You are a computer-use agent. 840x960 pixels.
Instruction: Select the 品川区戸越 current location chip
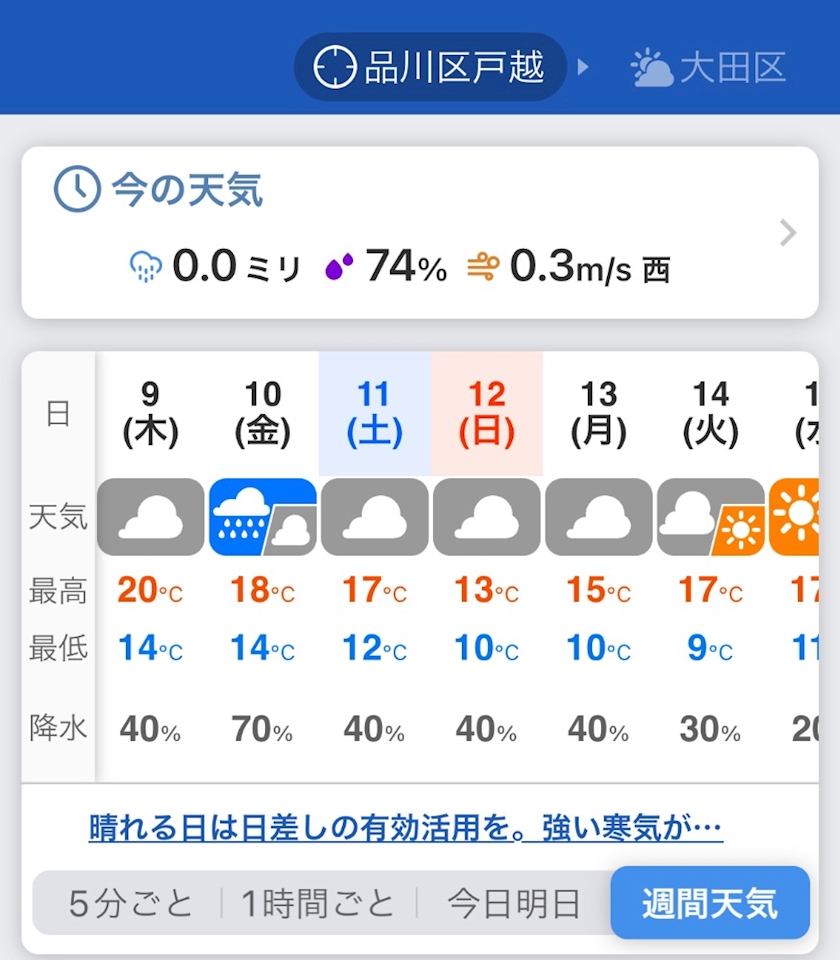430,67
